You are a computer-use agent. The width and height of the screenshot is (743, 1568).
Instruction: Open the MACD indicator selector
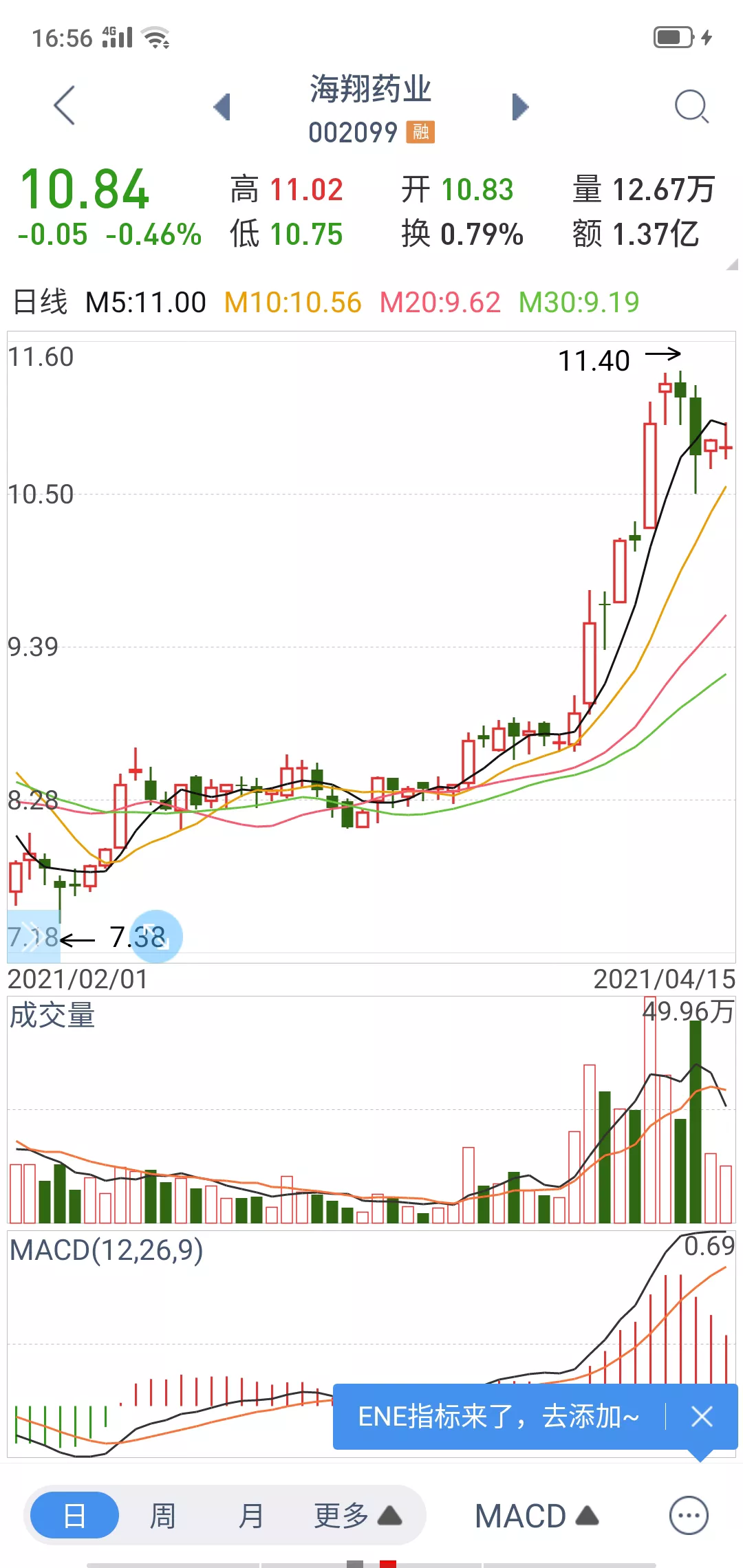point(537,1515)
